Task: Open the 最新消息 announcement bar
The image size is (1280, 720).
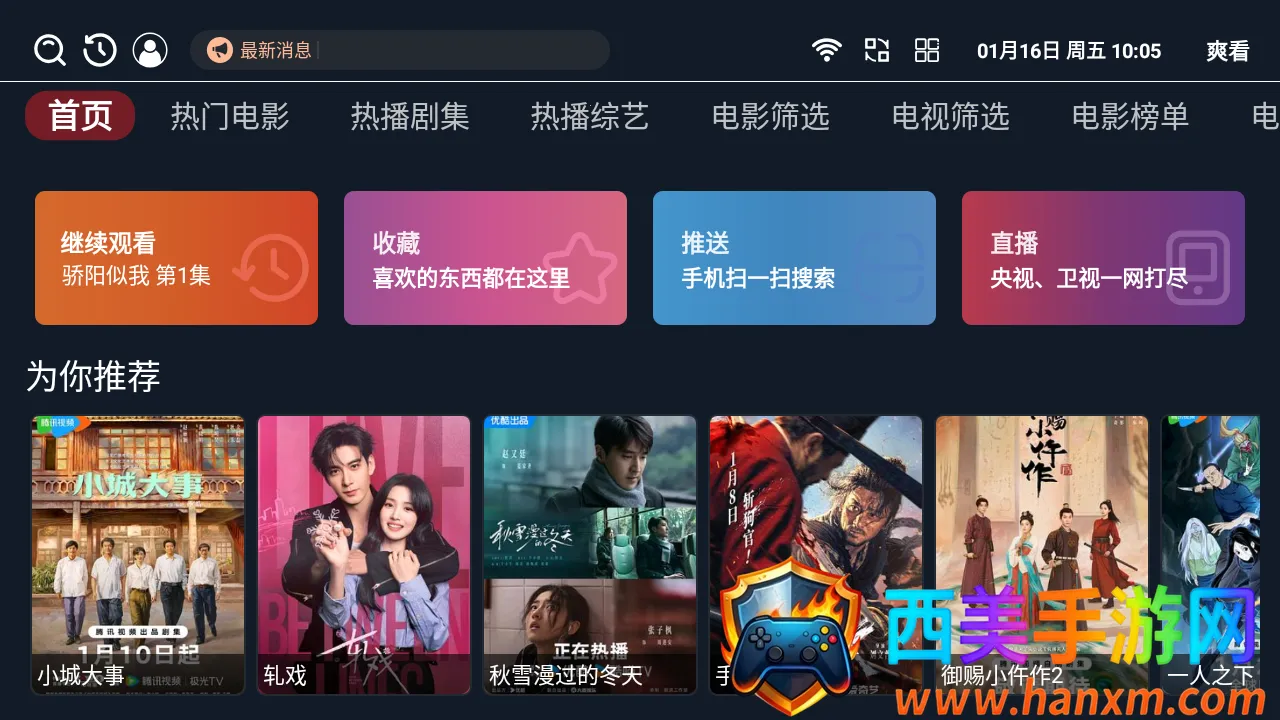Action: pos(400,50)
